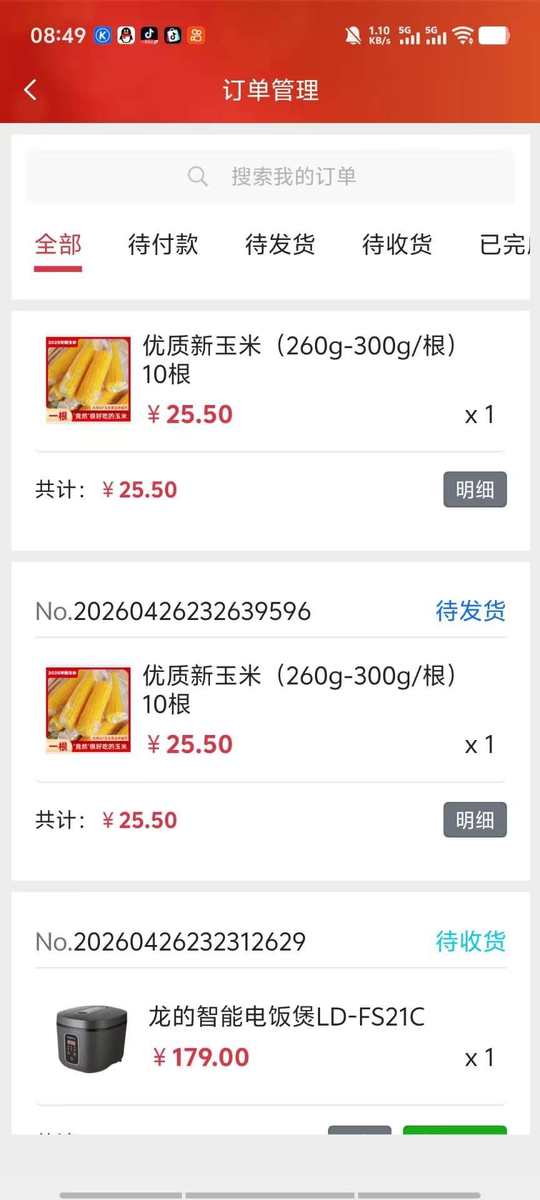Open the 待收货 tab
The height and width of the screenshot is (1200, 540).
(397, 245)
